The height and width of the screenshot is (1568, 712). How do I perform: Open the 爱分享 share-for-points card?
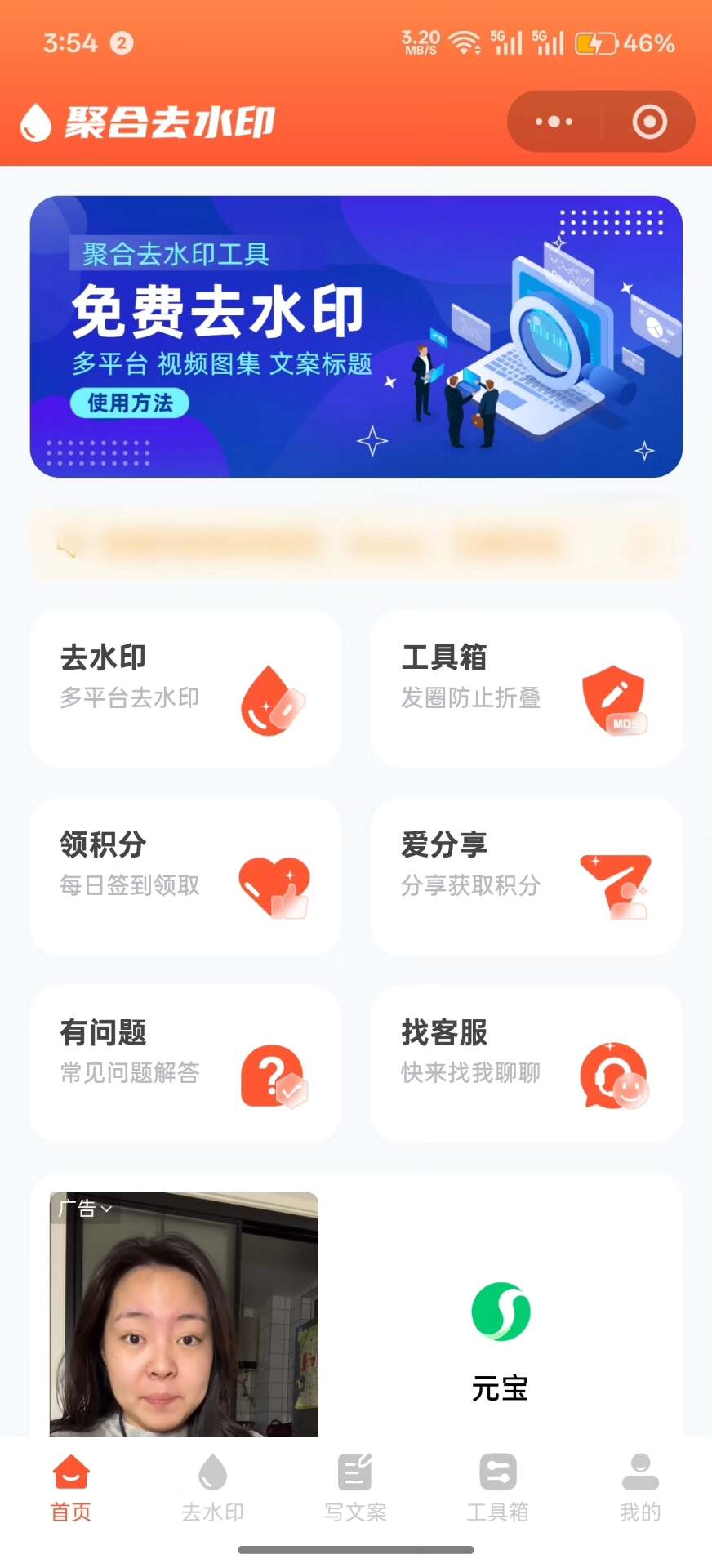tap(526, 875)
